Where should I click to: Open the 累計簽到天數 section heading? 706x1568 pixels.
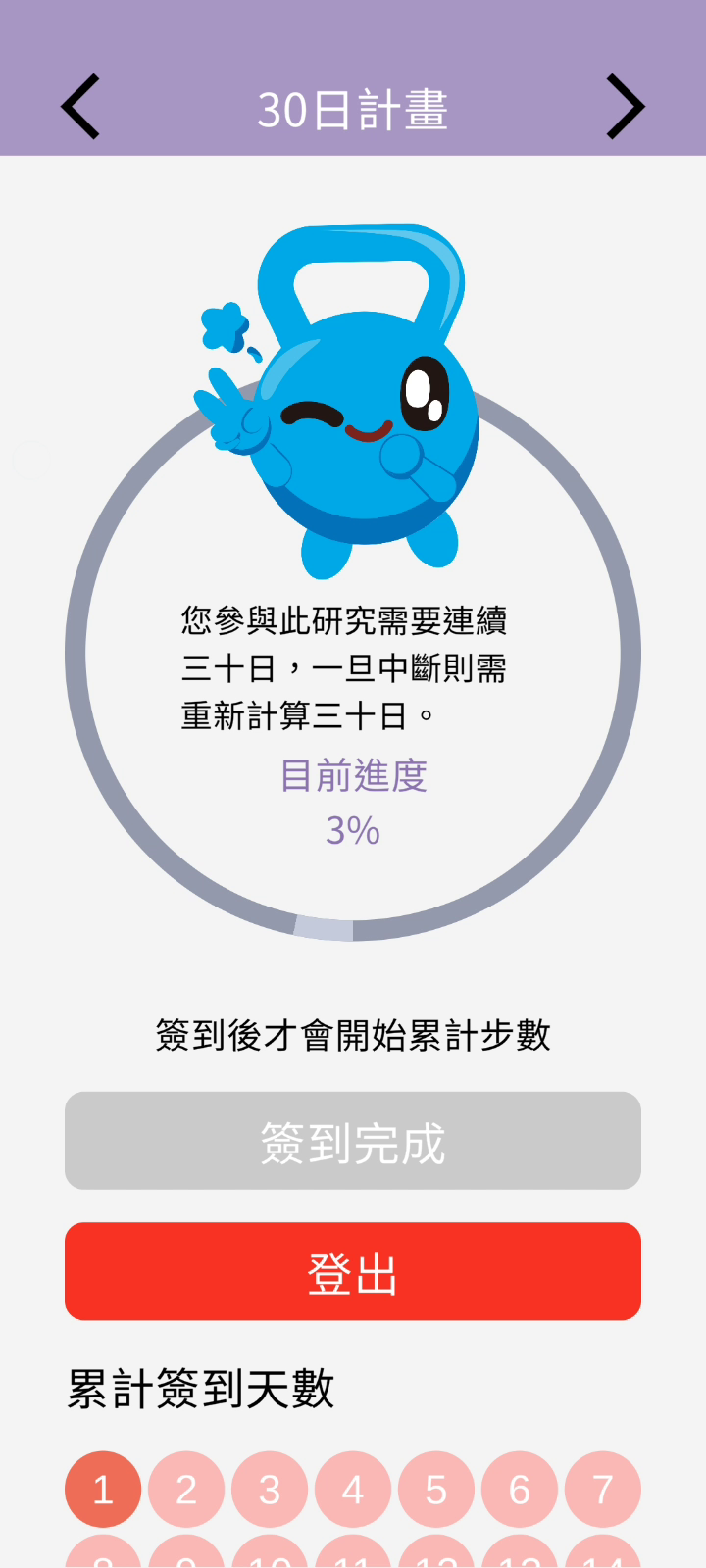point(201,1387)
